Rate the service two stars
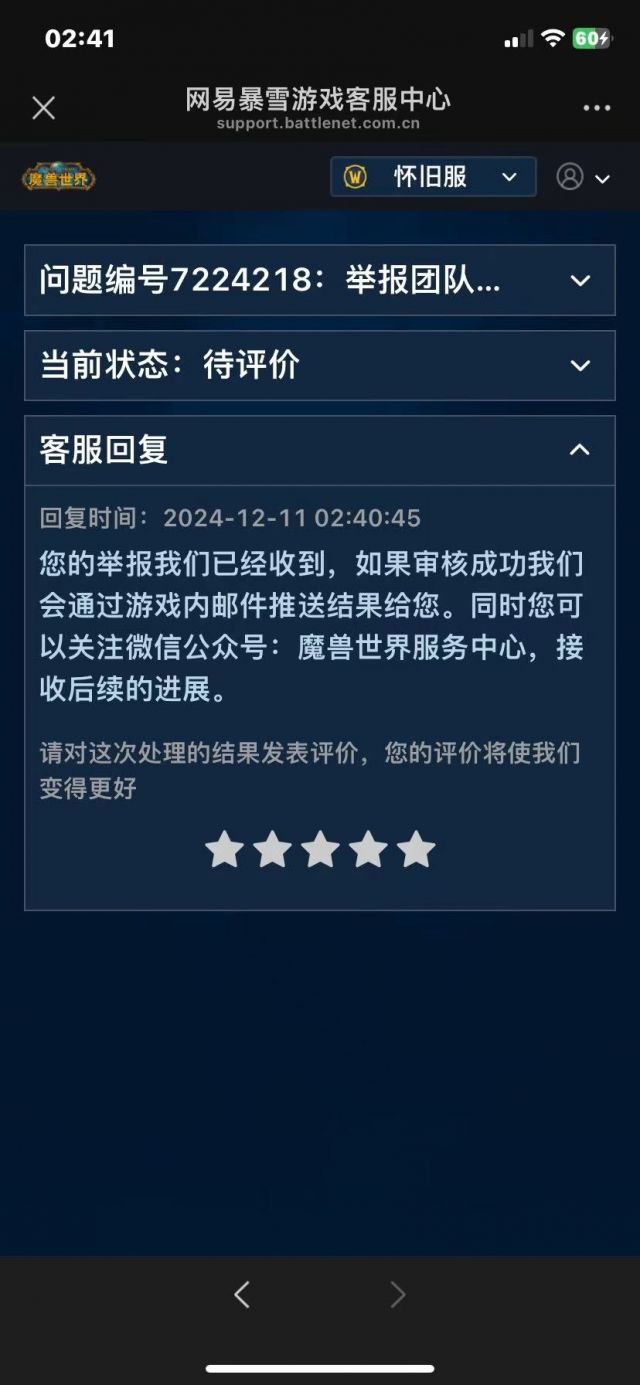640x1385 pixels. click(272, 850)
